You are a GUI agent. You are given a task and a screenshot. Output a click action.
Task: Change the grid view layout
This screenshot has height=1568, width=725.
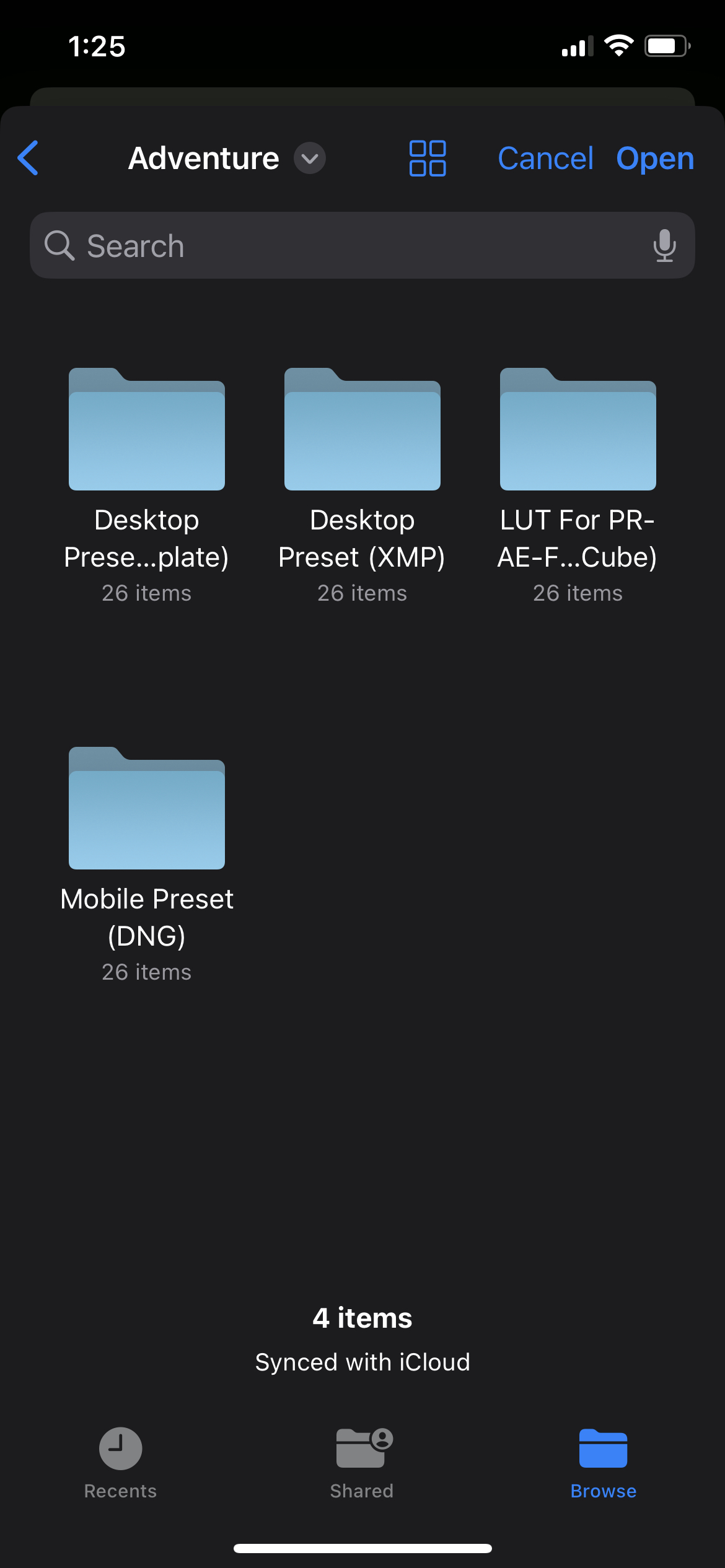pyautogui.click(x=428, y=158)
